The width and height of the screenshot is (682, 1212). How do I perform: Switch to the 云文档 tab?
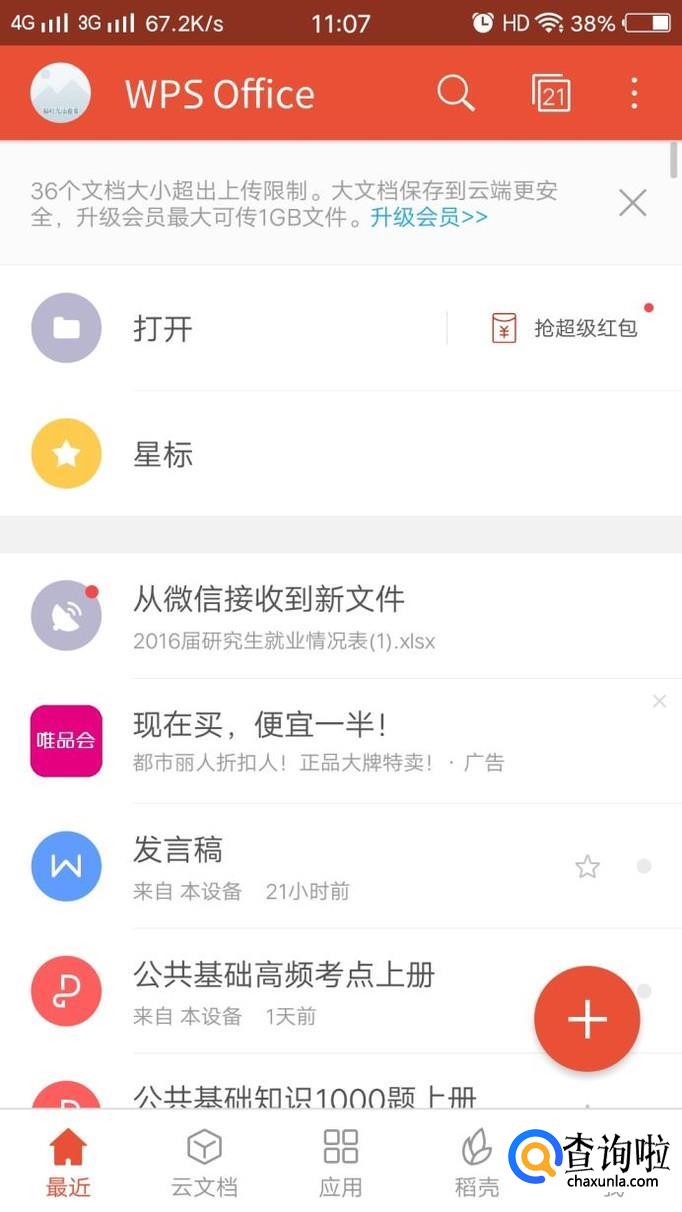click(x=204, y=1162)
